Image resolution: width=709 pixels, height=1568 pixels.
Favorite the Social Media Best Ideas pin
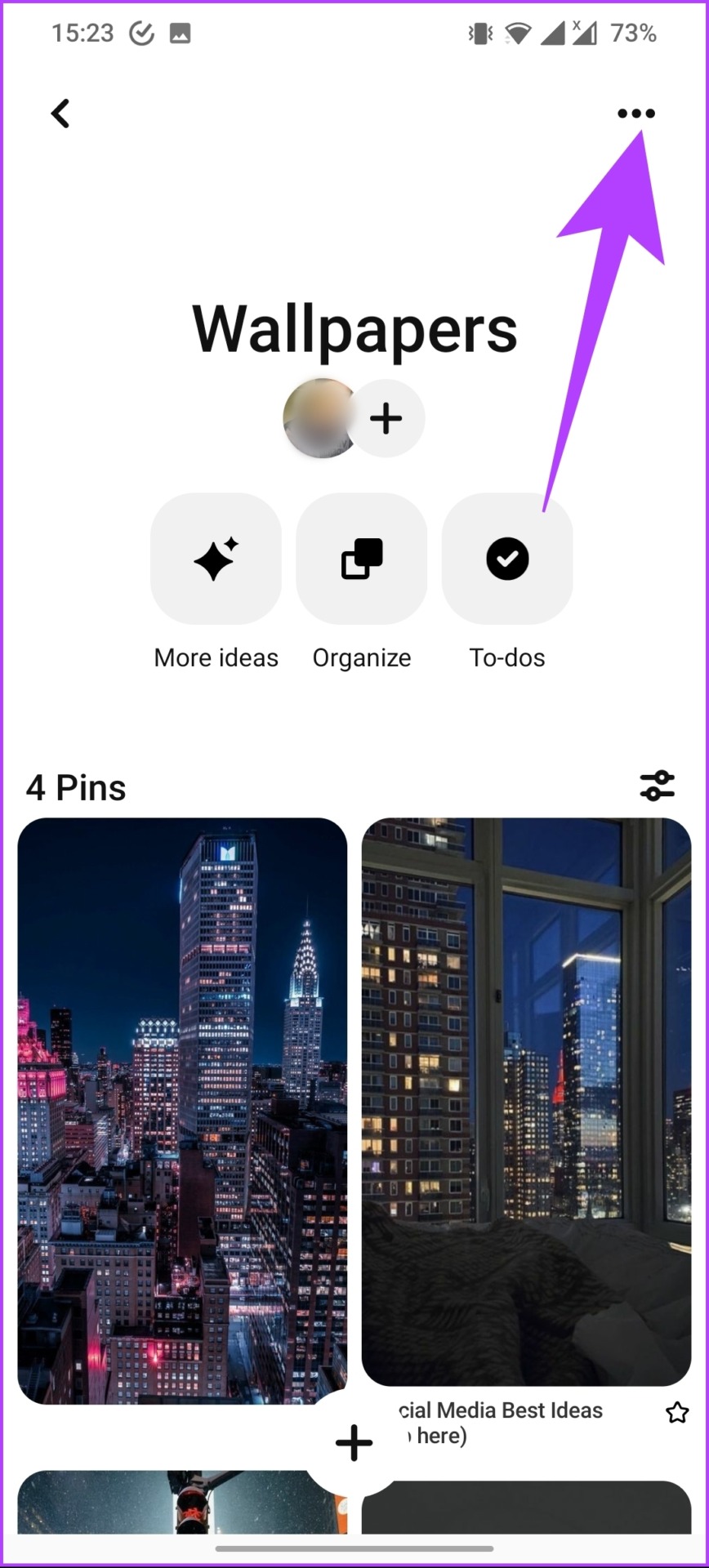coord(676,1413)
